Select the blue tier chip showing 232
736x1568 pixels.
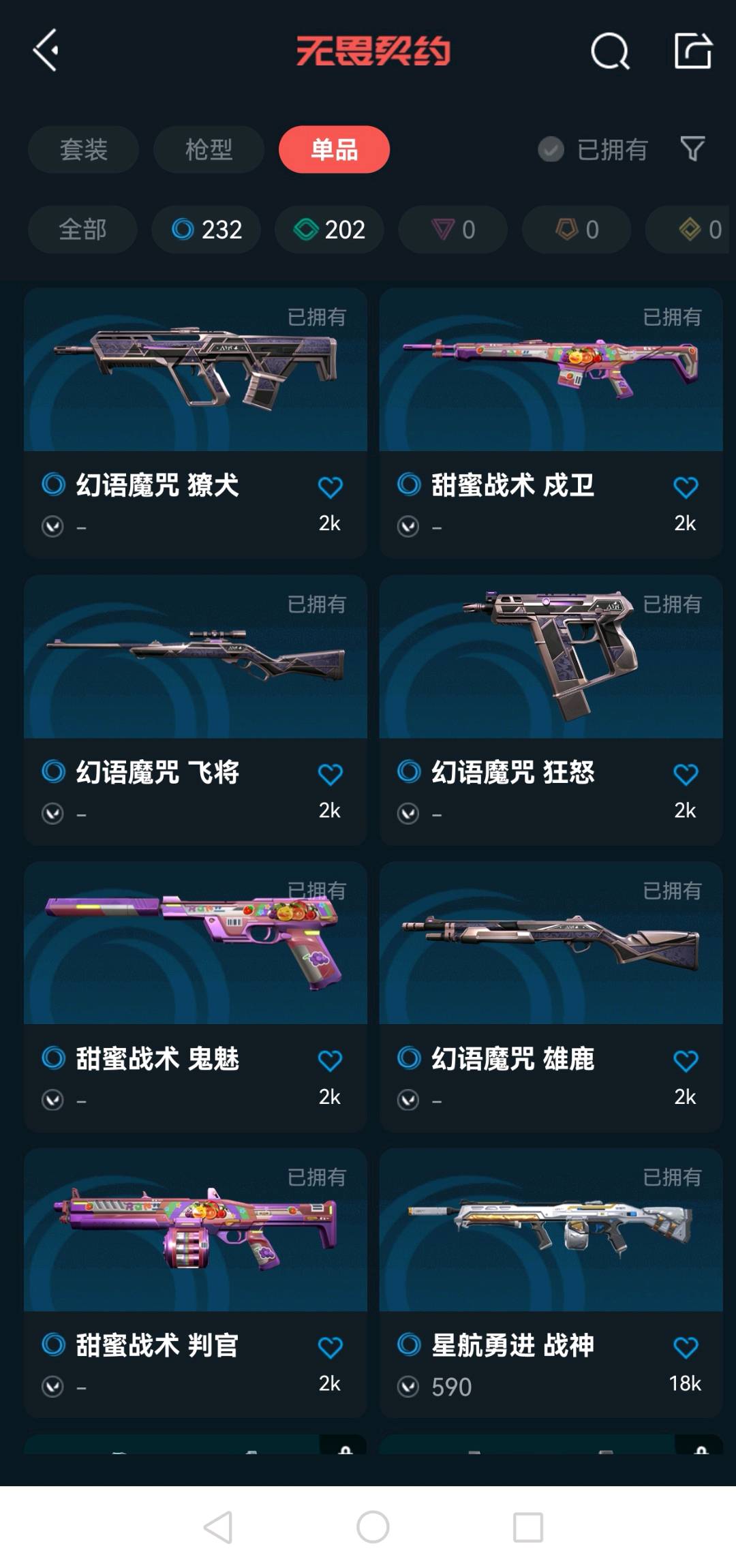tap(206, 230)
